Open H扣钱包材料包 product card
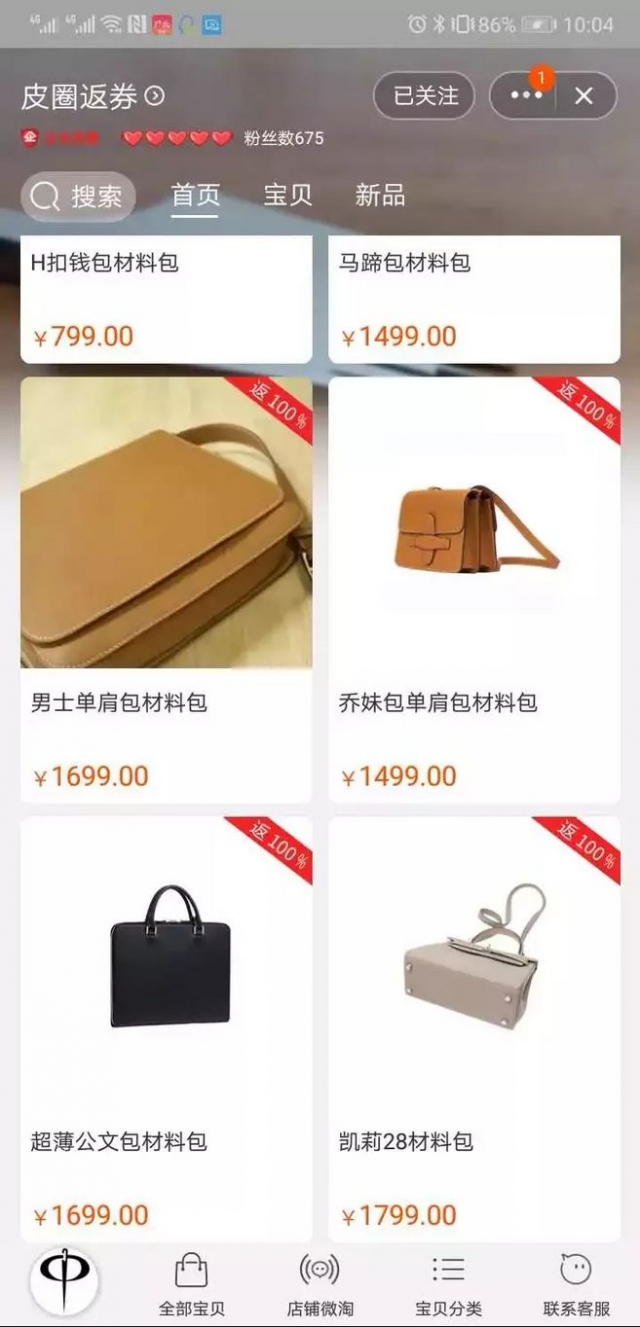Image resolution: width=640 pixels, height=1327 pixels. (x=166, y=299)
